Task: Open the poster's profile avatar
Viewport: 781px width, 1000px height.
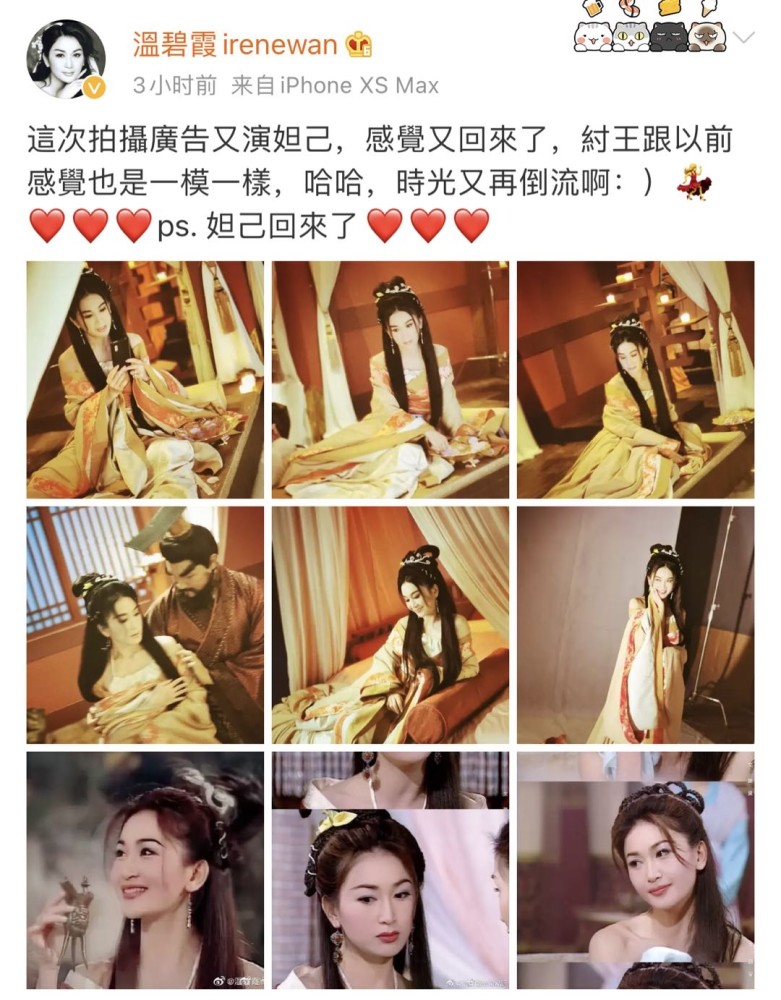Action: 66,58
